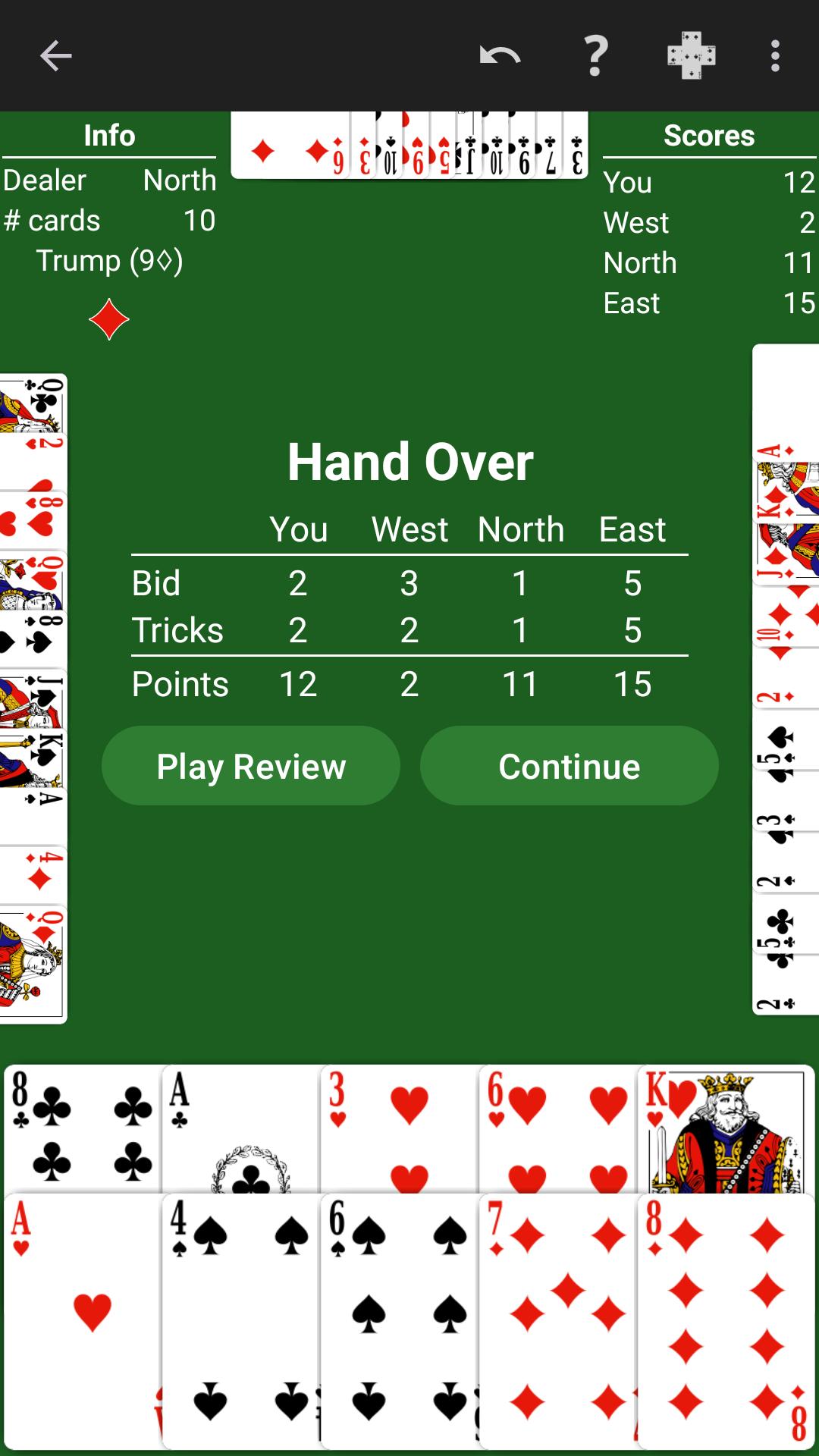
Task: Tap the Play Review button
Action: coord(251,766)
